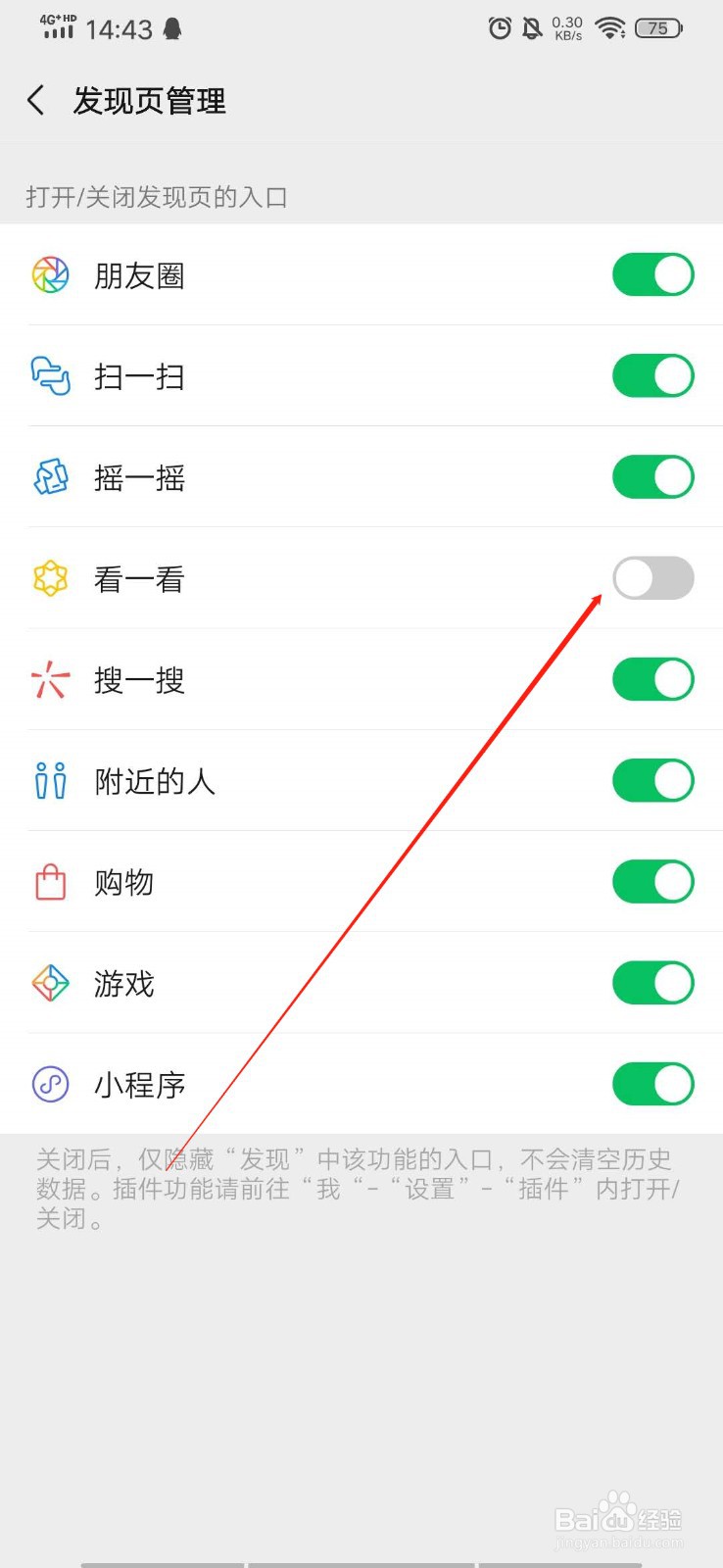Disable the 搜一搜 switch
The image size is (723, 1568).
652,680
